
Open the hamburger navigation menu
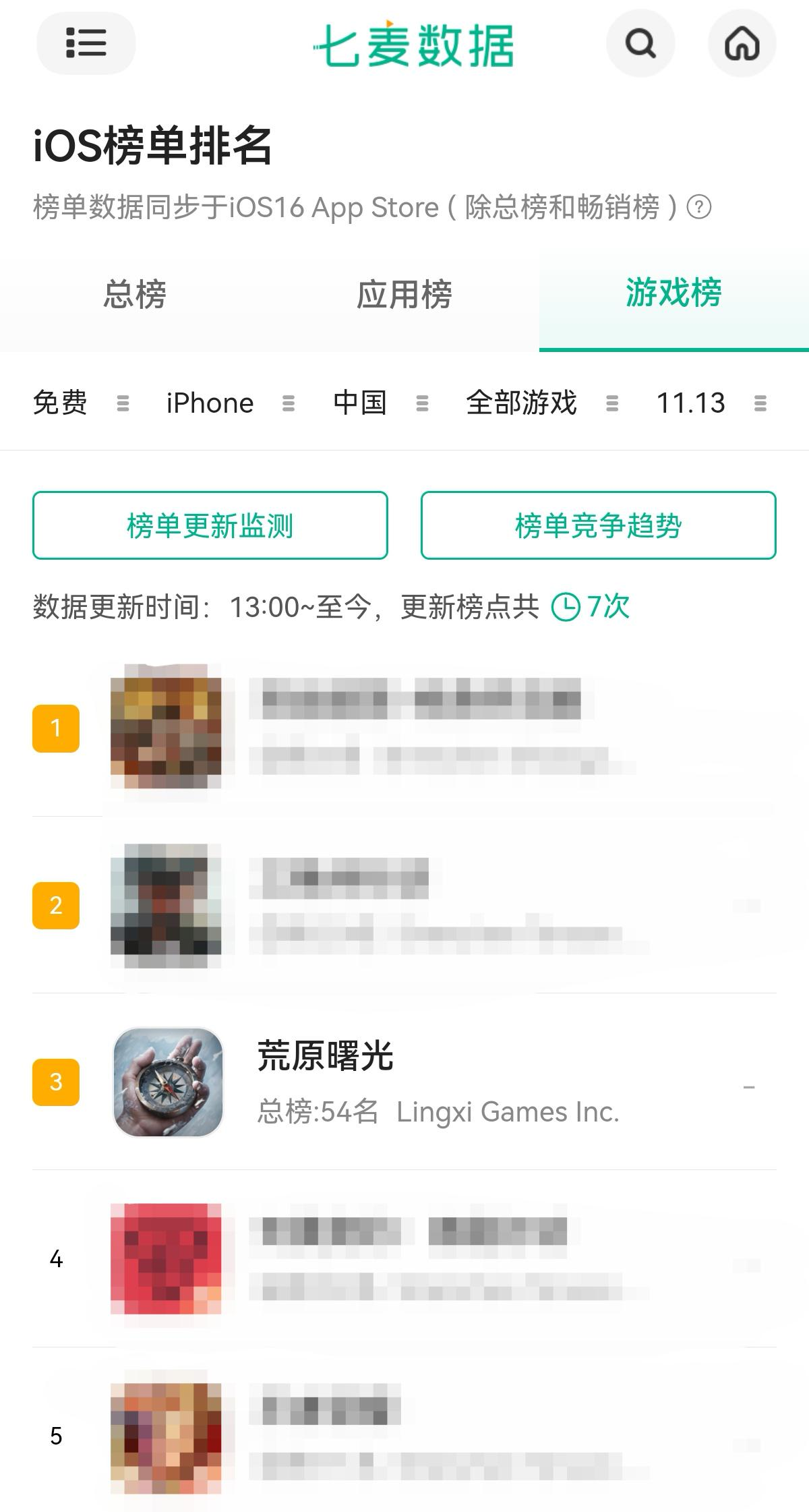point(86,43)
